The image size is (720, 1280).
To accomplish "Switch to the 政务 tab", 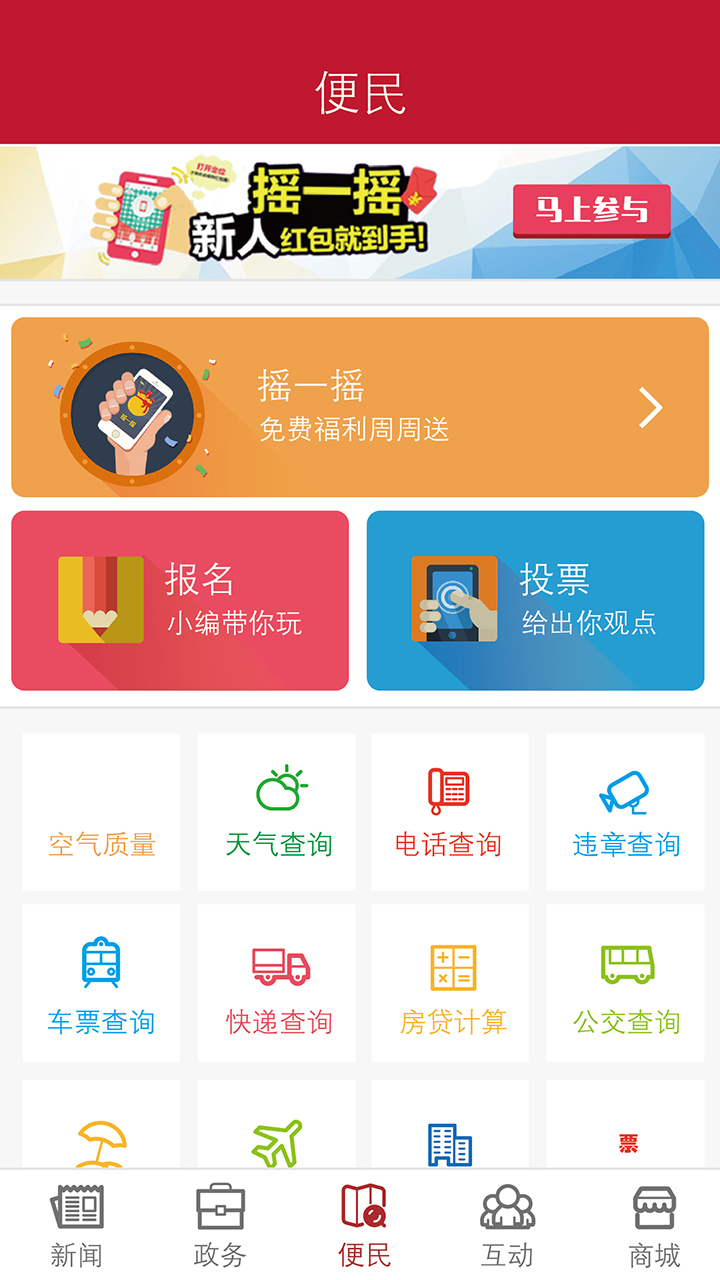I will click(x=220, y=1225).
